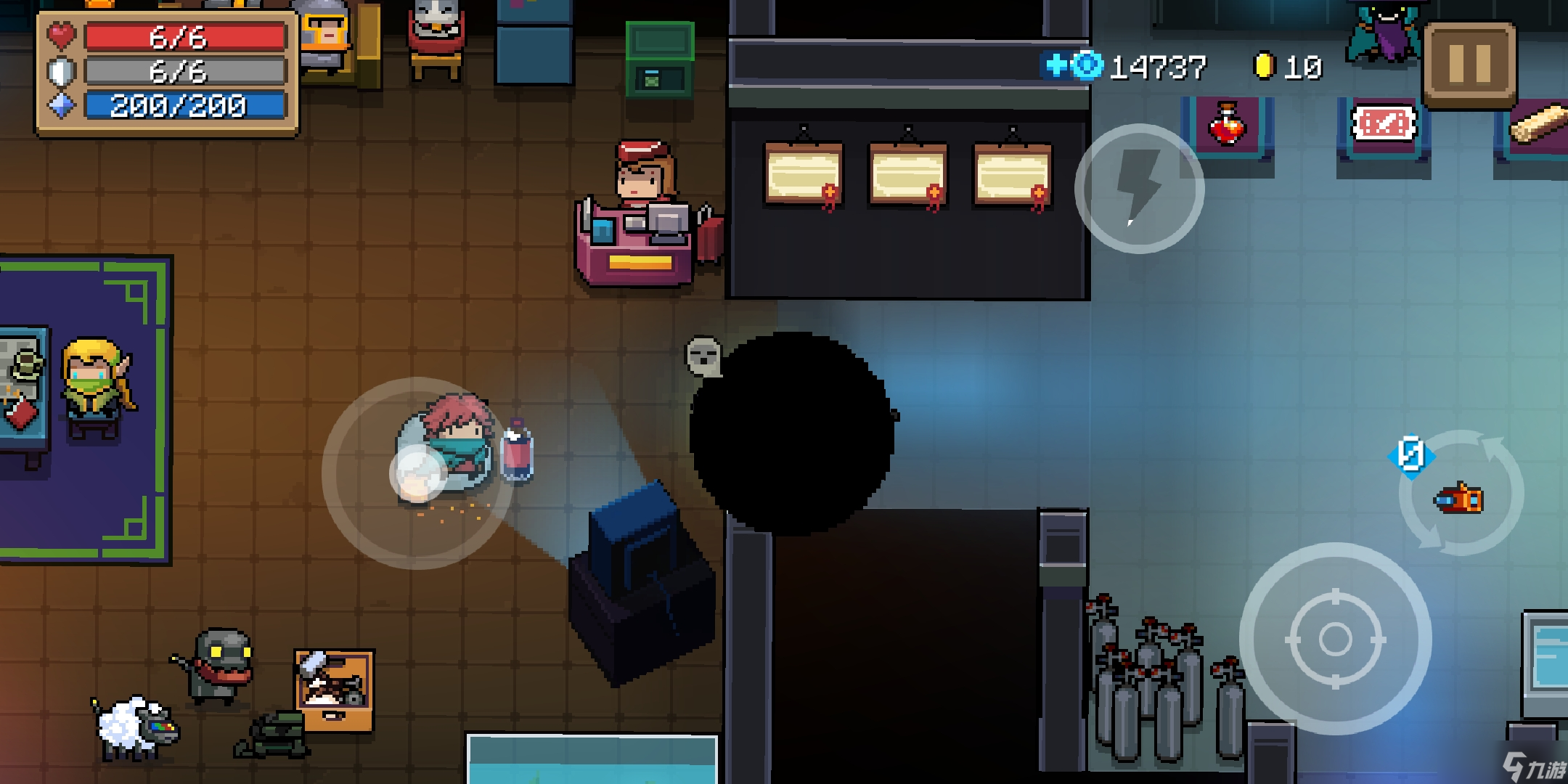Activate the lightning skill button
1568x784 pixels.
[1139, 188]
